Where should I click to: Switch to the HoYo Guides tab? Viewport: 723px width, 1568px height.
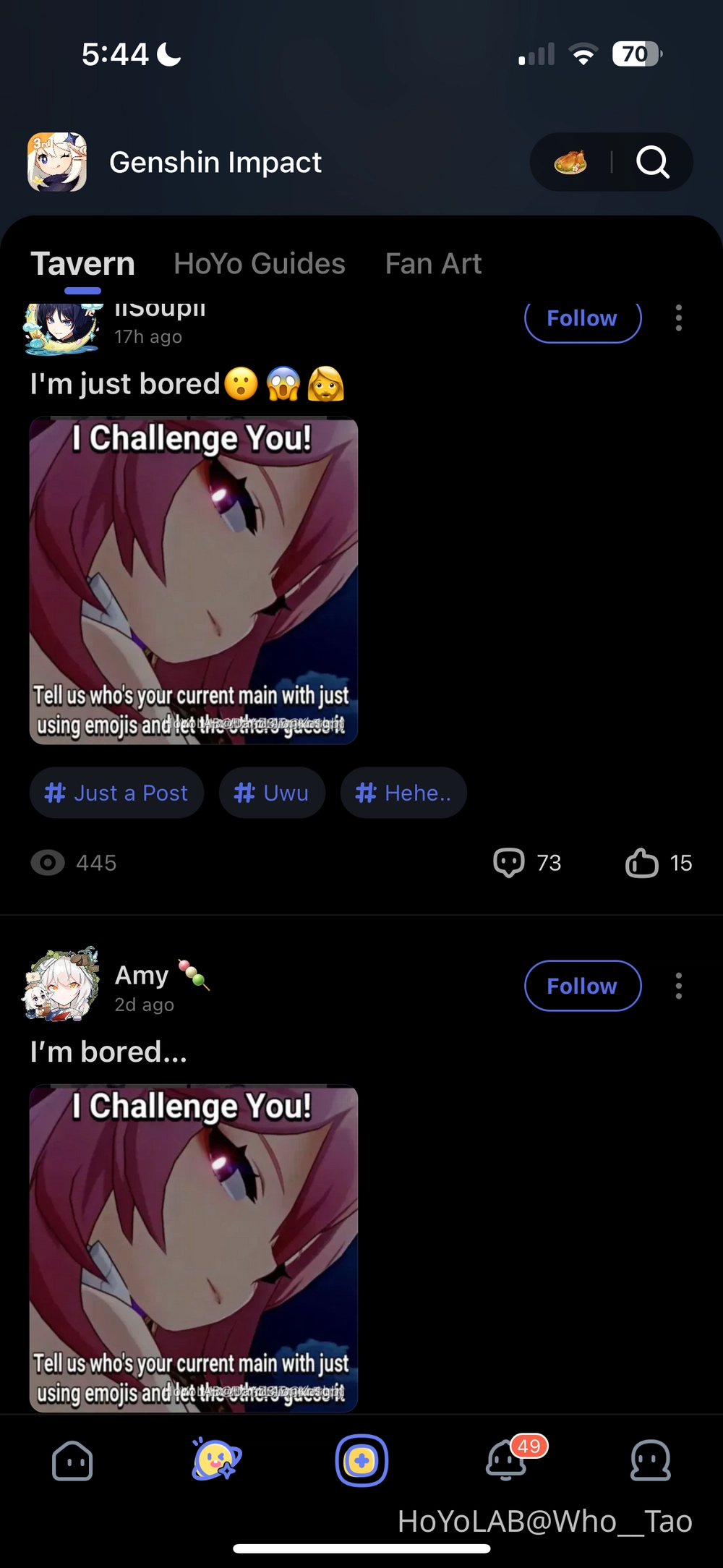tap(259, 264)
